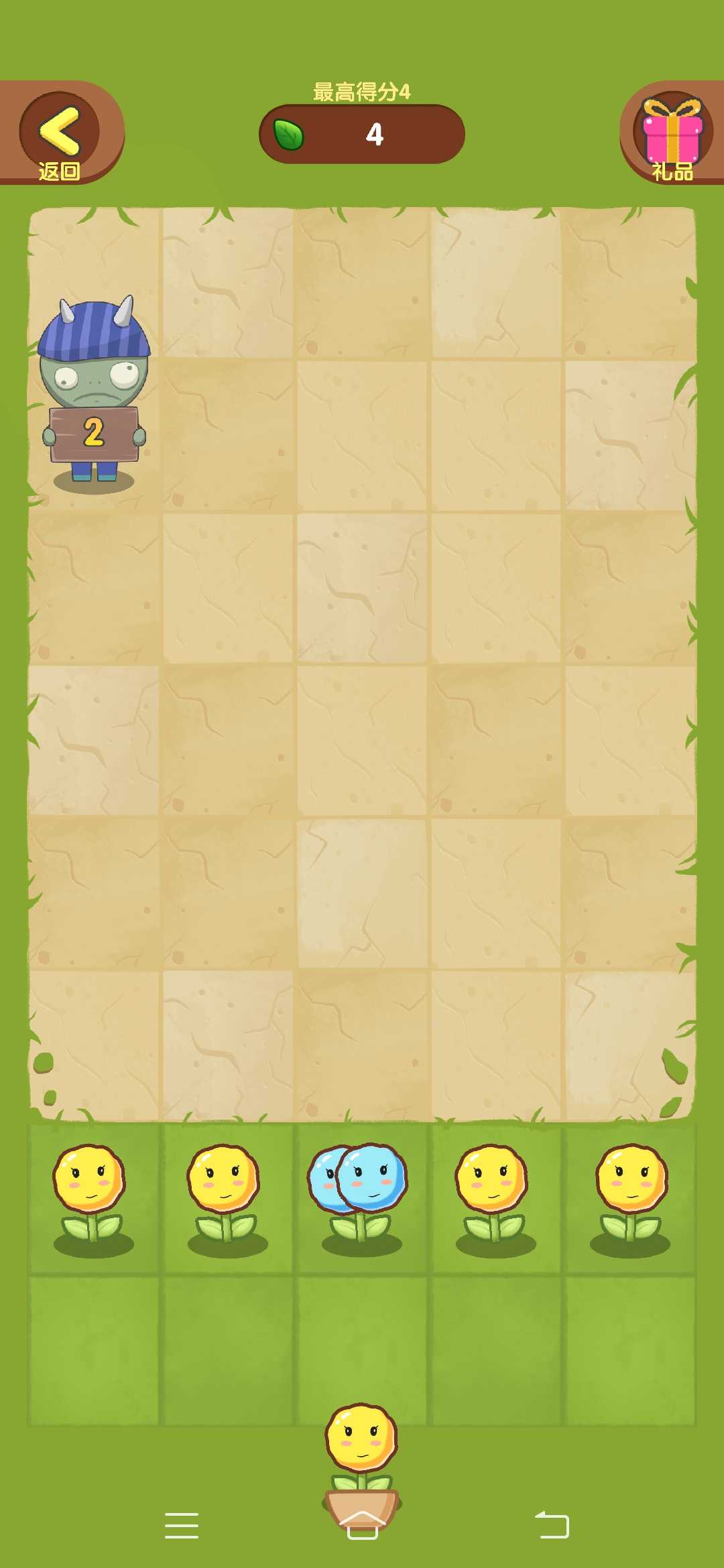Select the blue flower in the plant row
The height and width of the screenshot is (1568, 724).
click(362, 1193)
